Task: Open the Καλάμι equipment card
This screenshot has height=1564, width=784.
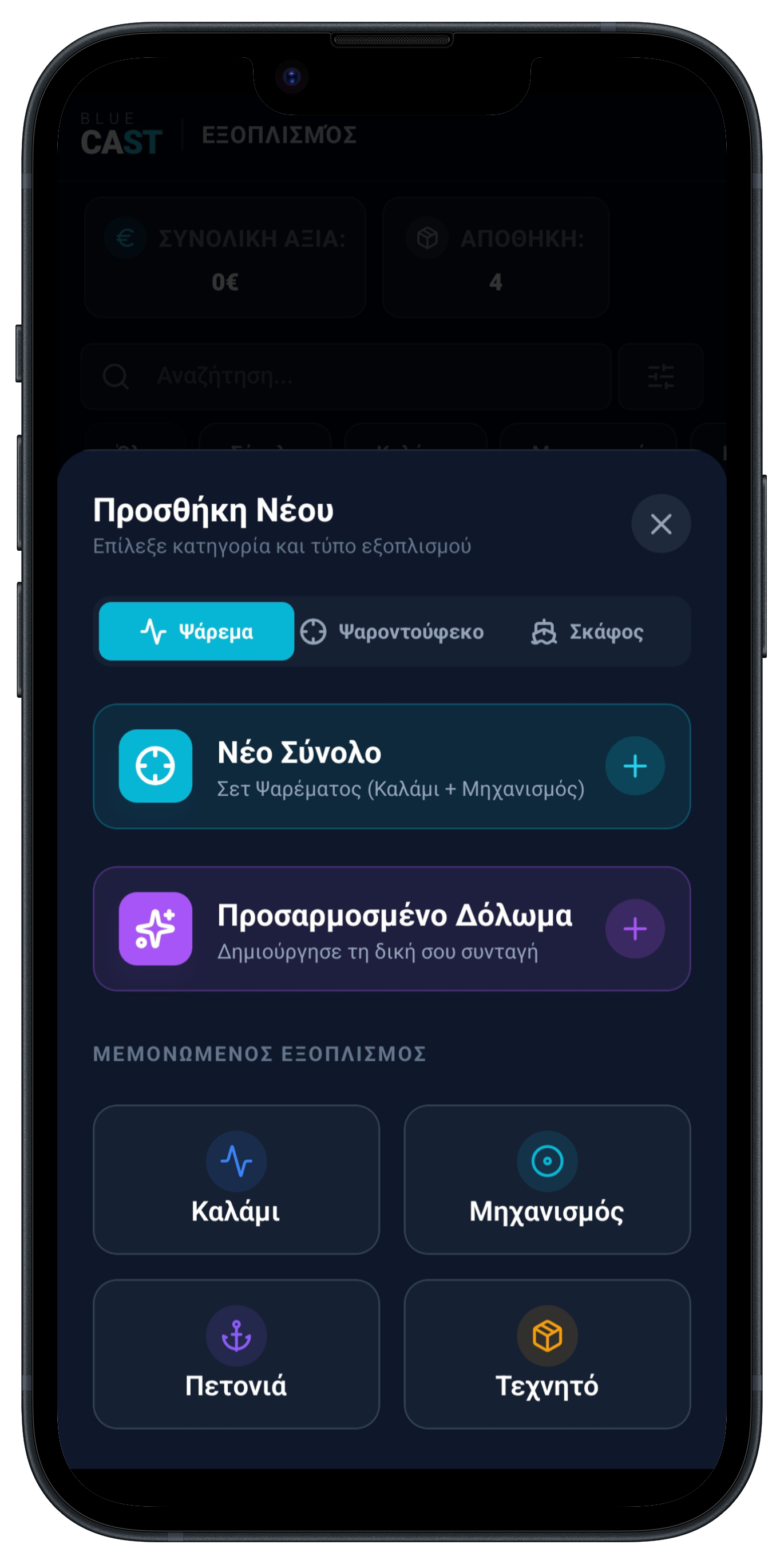Action: (x=237, y=1181)
